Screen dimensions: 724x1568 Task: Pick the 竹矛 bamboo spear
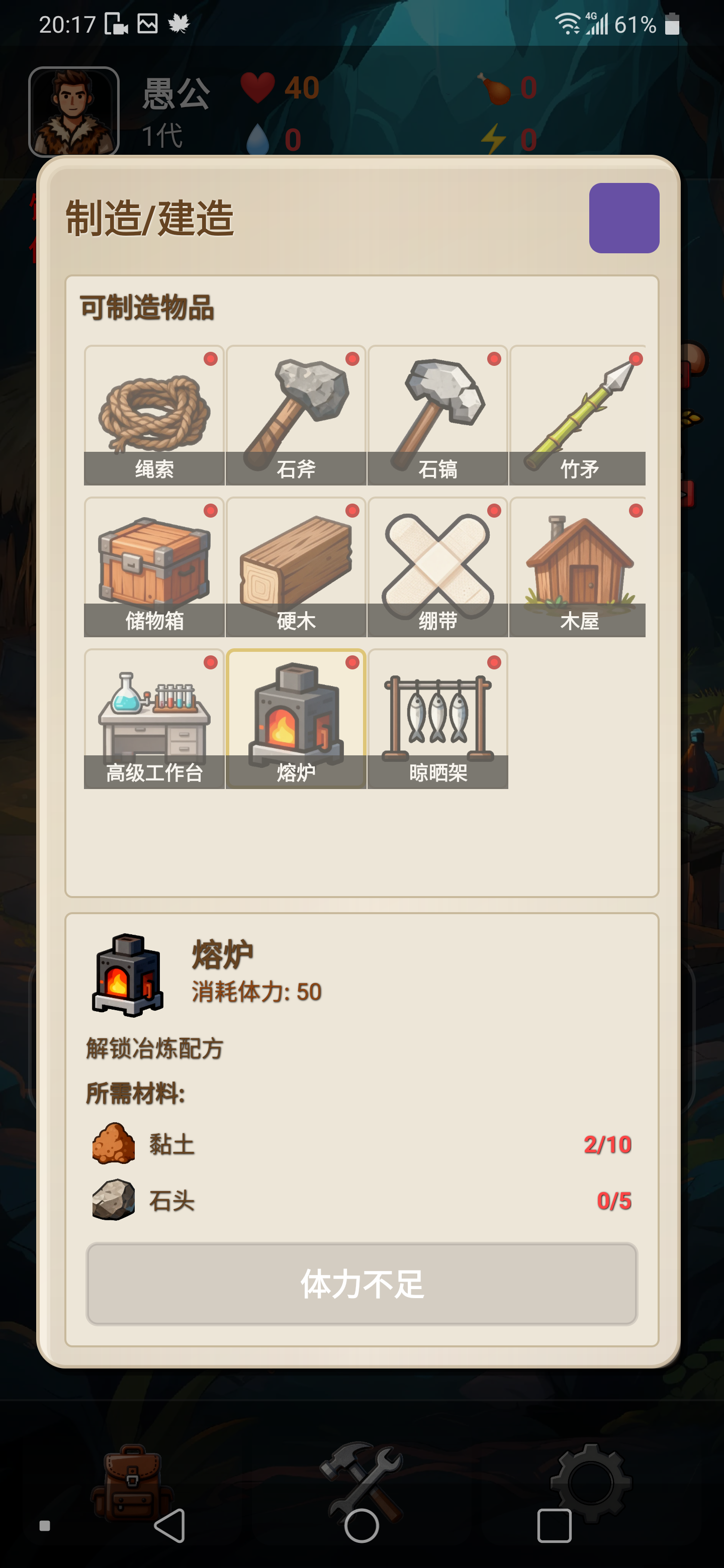[x=577, y=415]
